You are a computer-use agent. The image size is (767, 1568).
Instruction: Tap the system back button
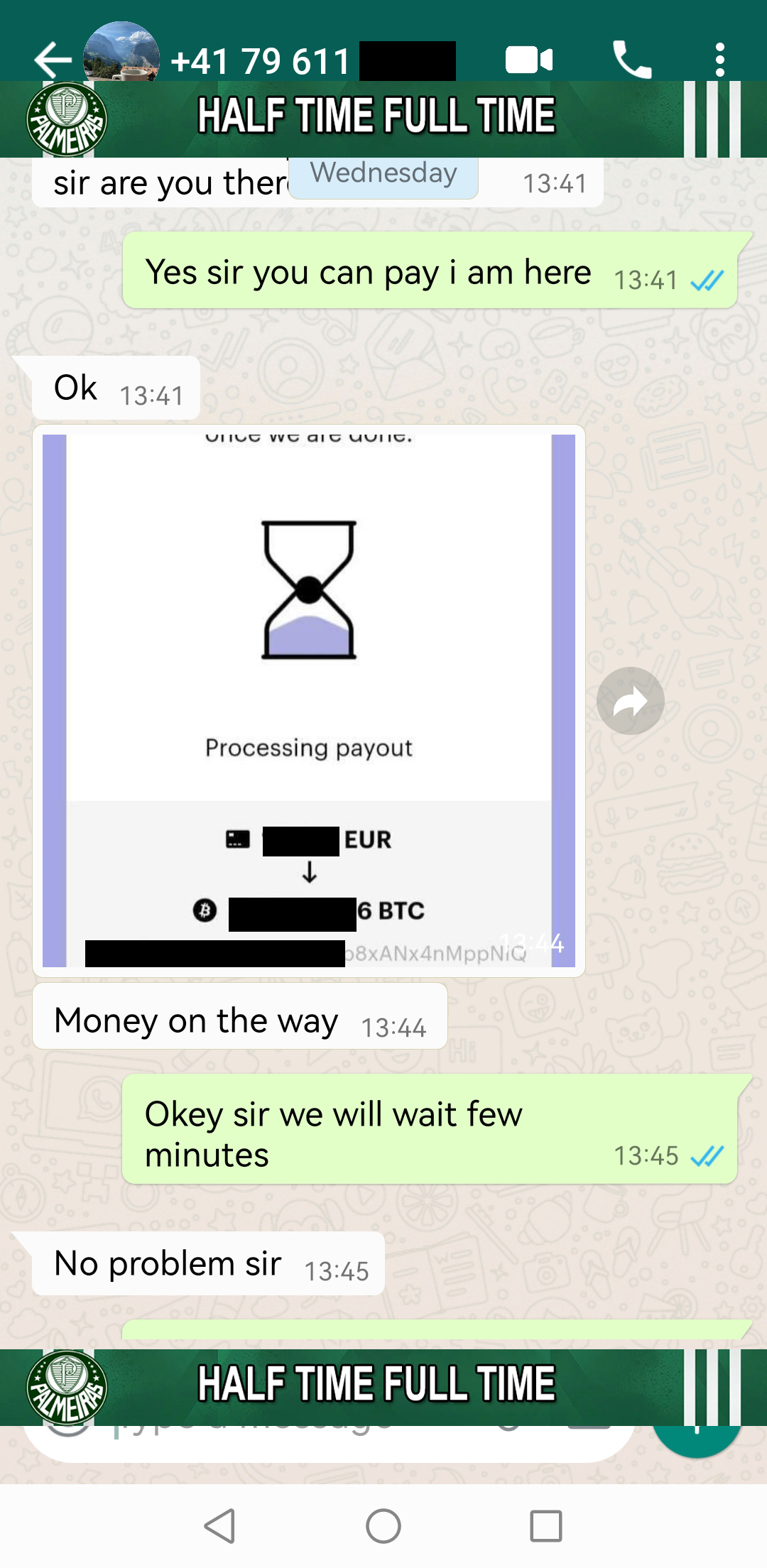(220, 1525)
